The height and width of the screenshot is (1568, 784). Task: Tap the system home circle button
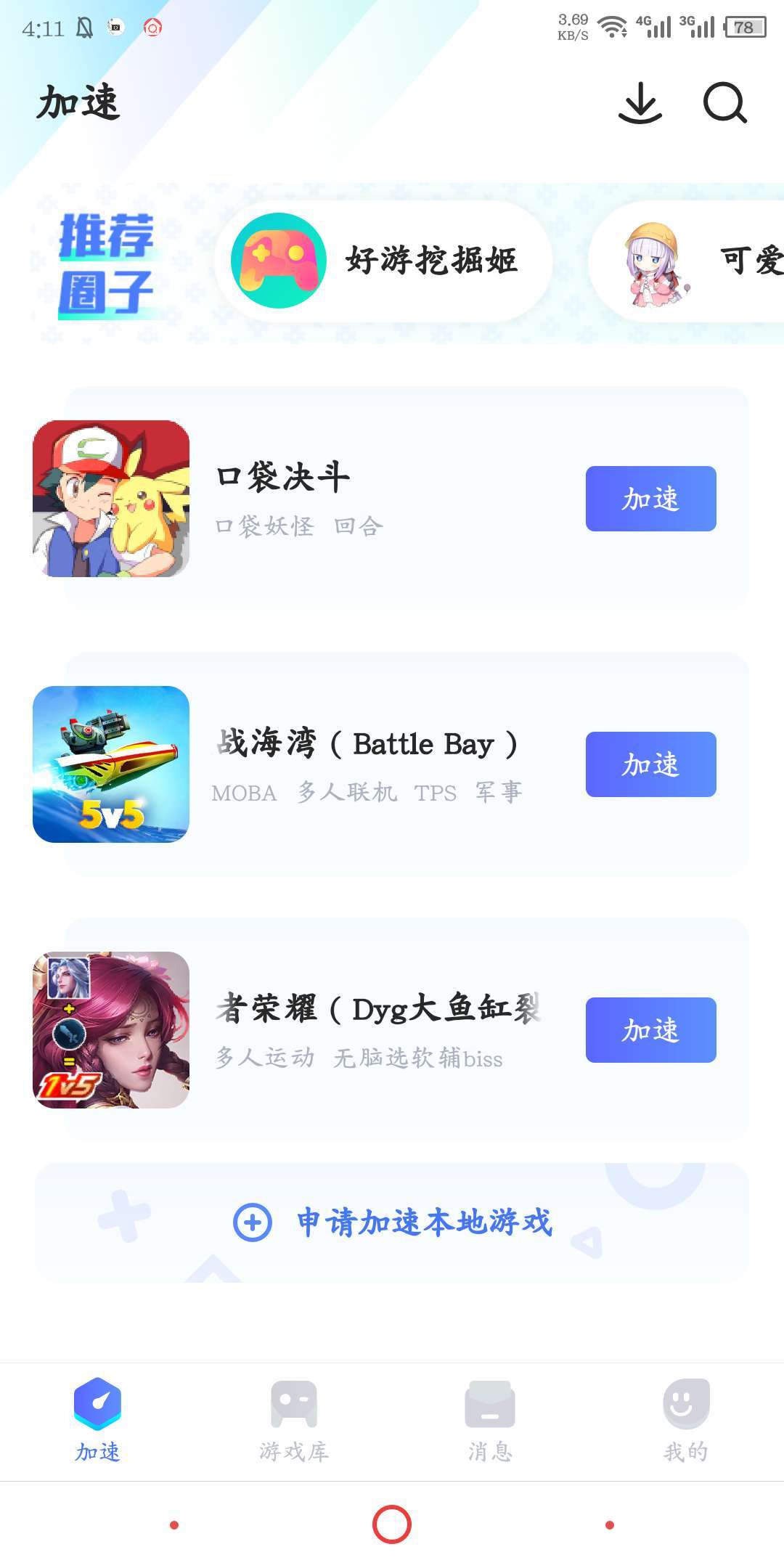(x=392, y=1524)
